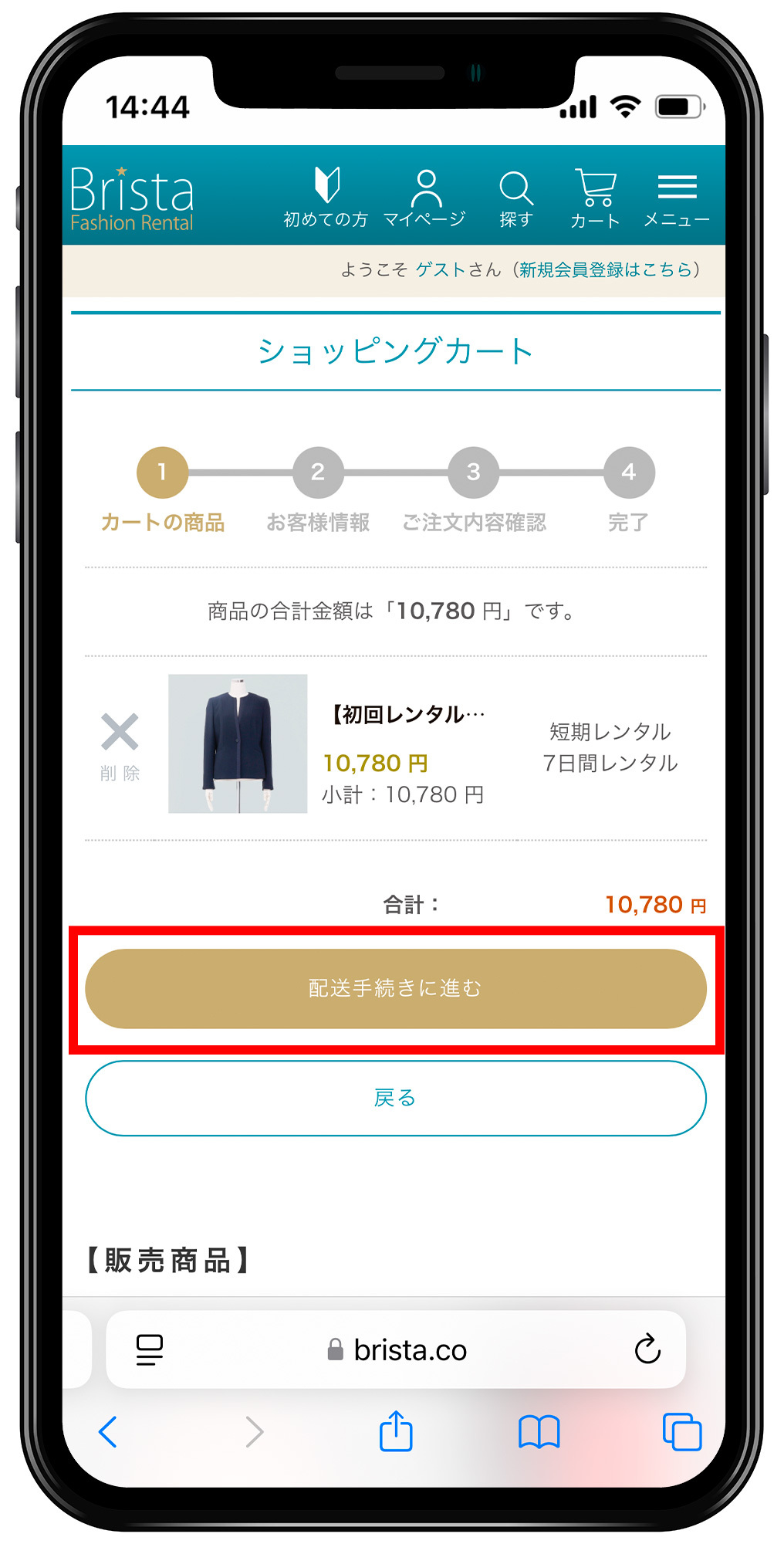
Task: Go back in Safari browser
Action: coord(108,1432)
